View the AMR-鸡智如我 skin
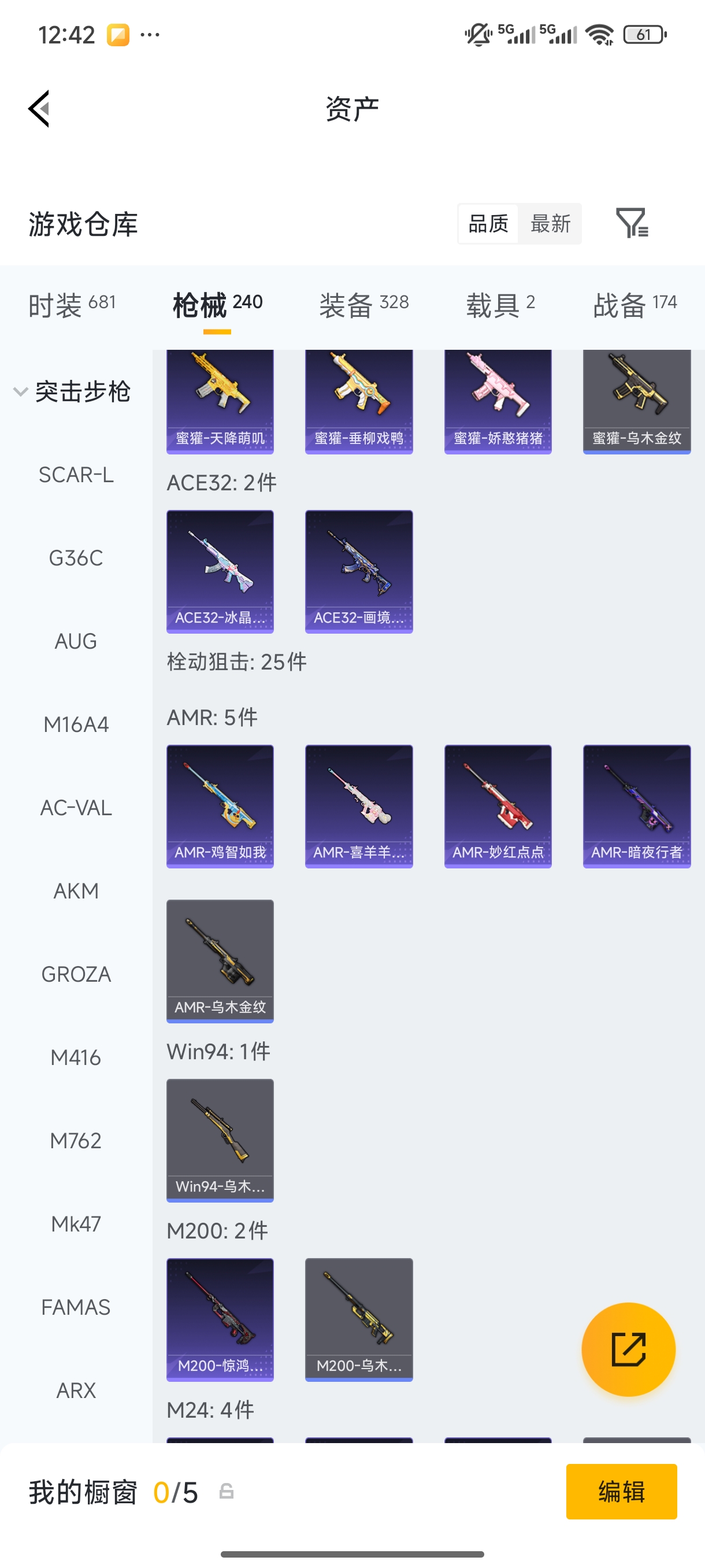This screenshot has height=1568, width=705. click(220, 806)
